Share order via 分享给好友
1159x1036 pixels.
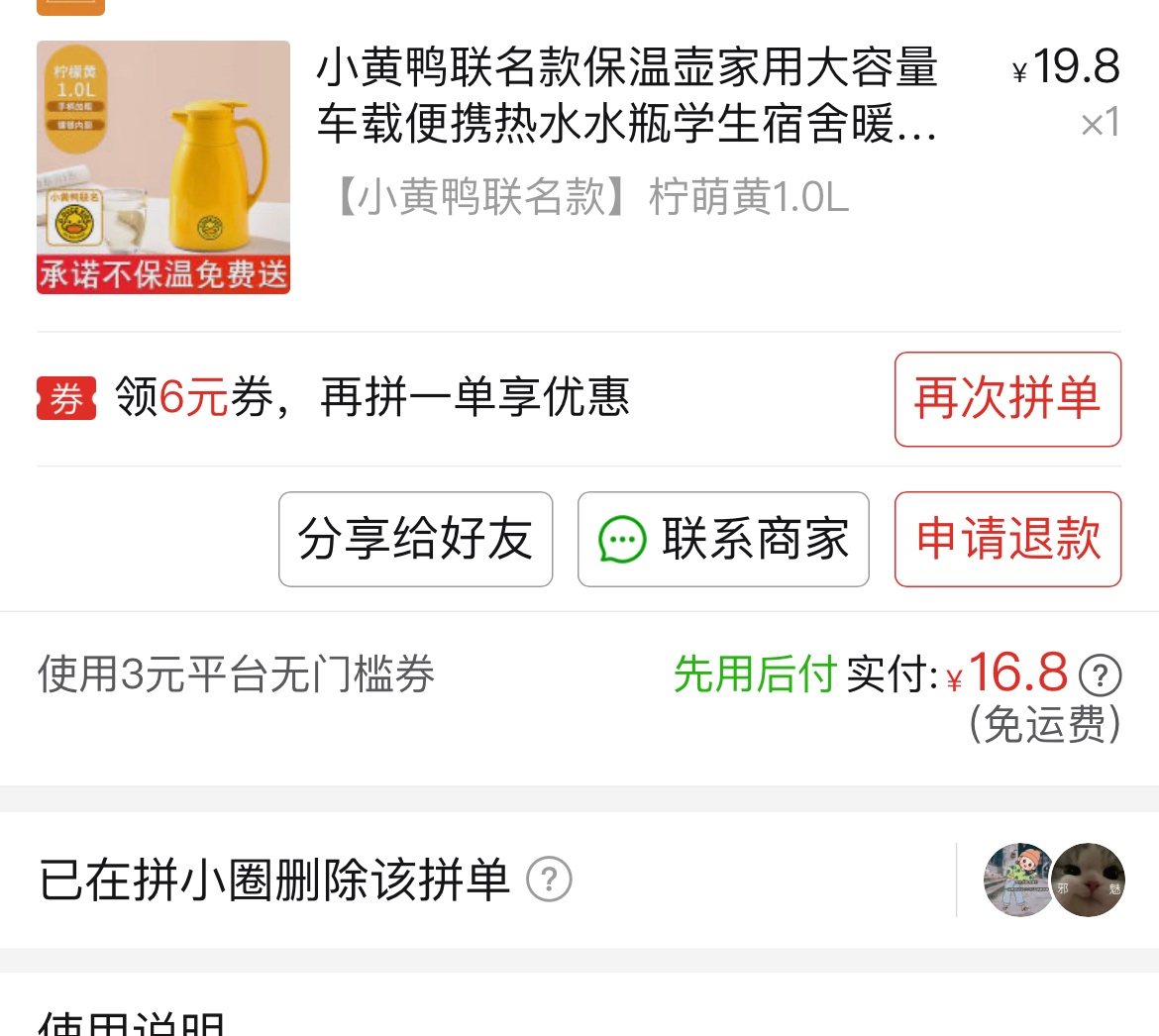415,539
